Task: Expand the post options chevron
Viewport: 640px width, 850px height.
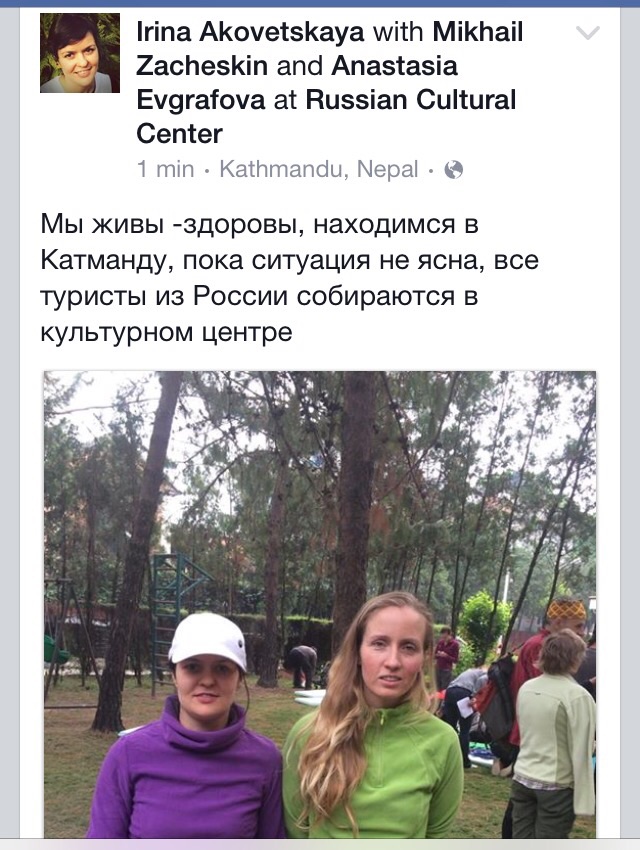Action: coord(588,33)
